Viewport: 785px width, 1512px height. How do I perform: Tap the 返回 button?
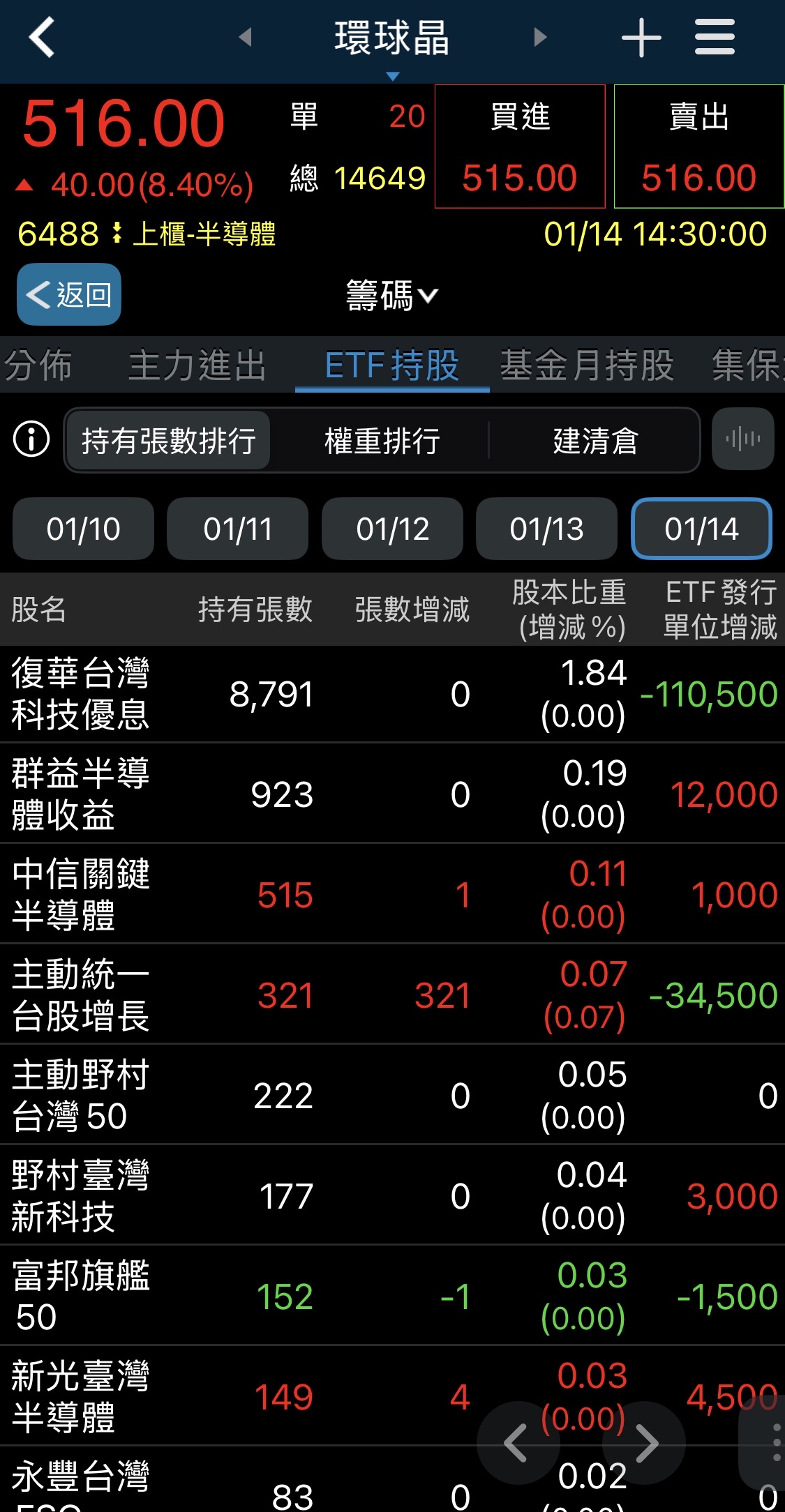69,294
